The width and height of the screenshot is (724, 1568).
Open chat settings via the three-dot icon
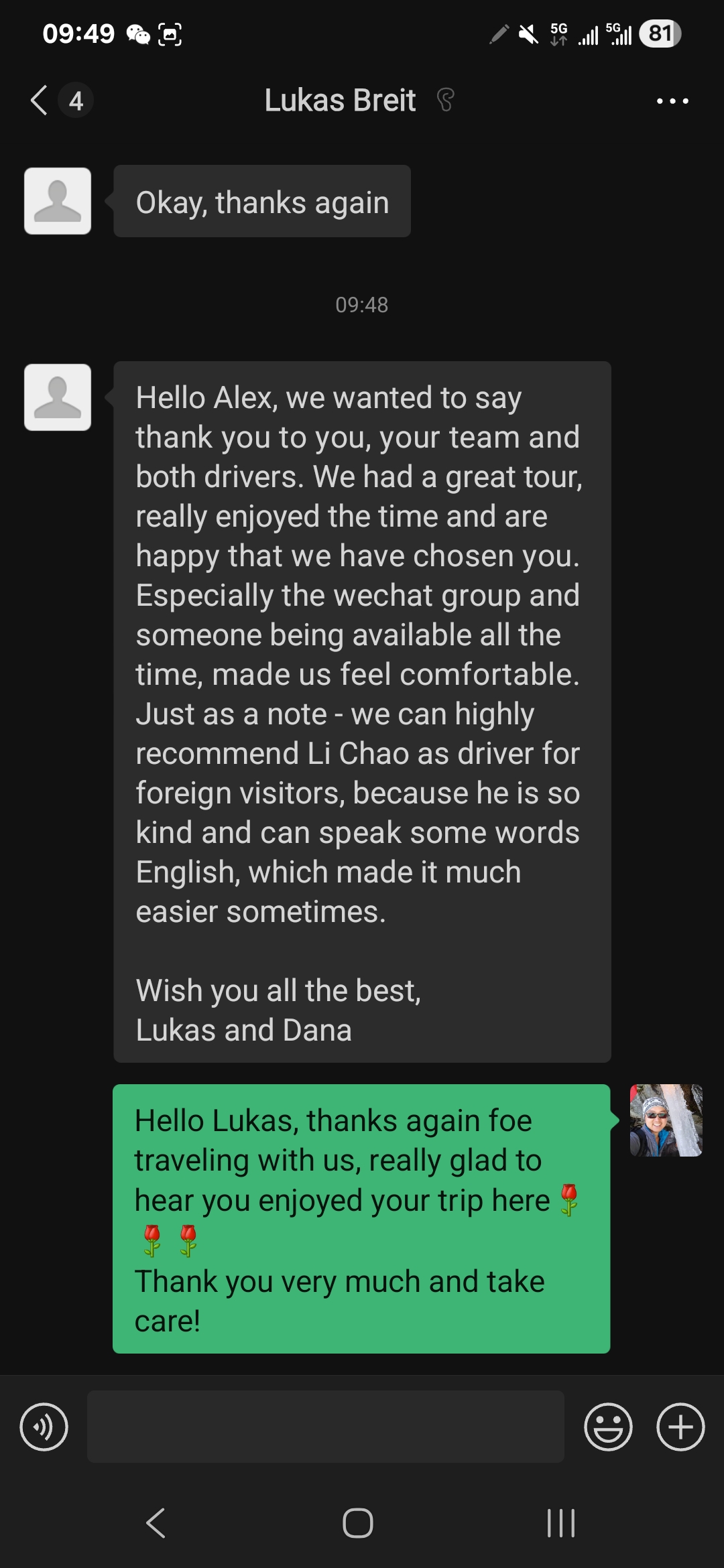672,101
